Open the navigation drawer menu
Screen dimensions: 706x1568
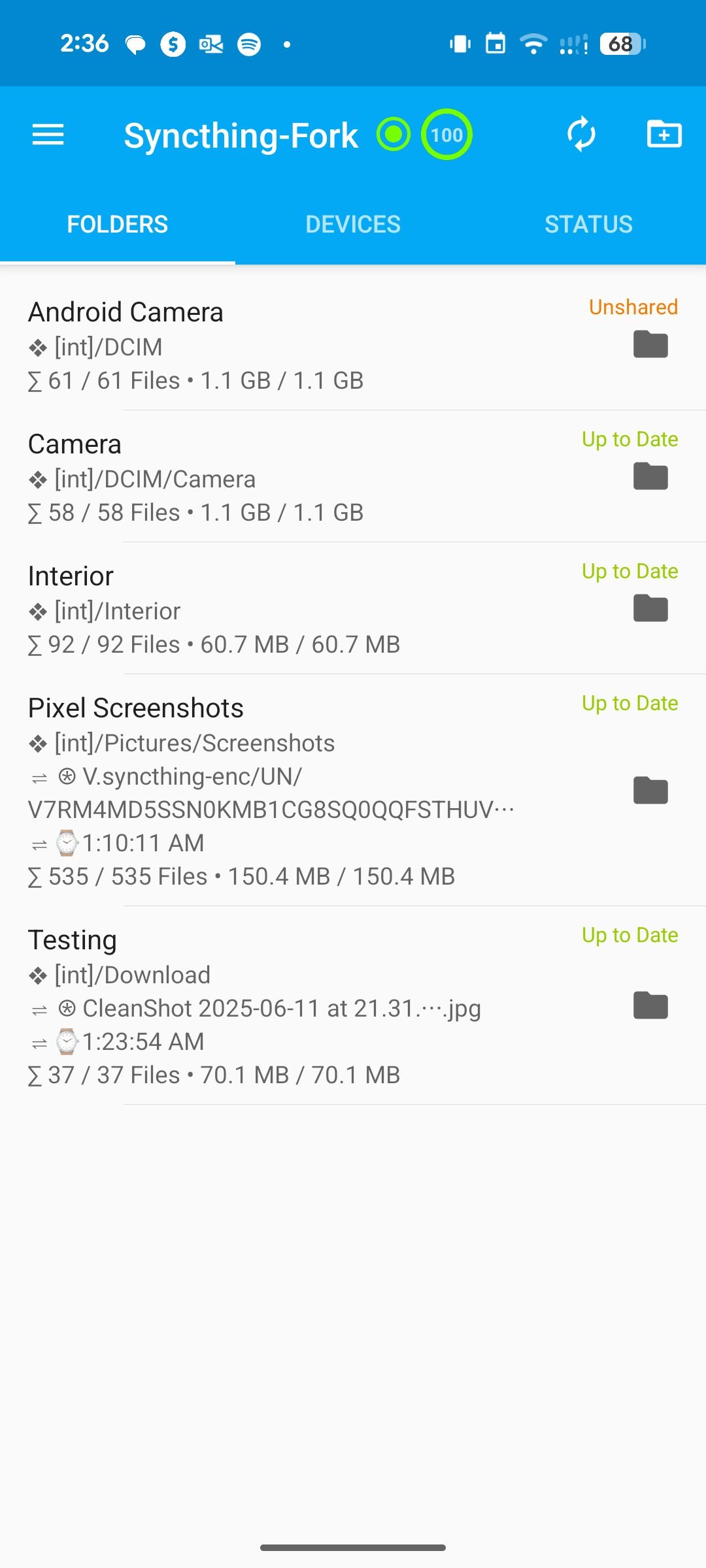tap(47, 134)
